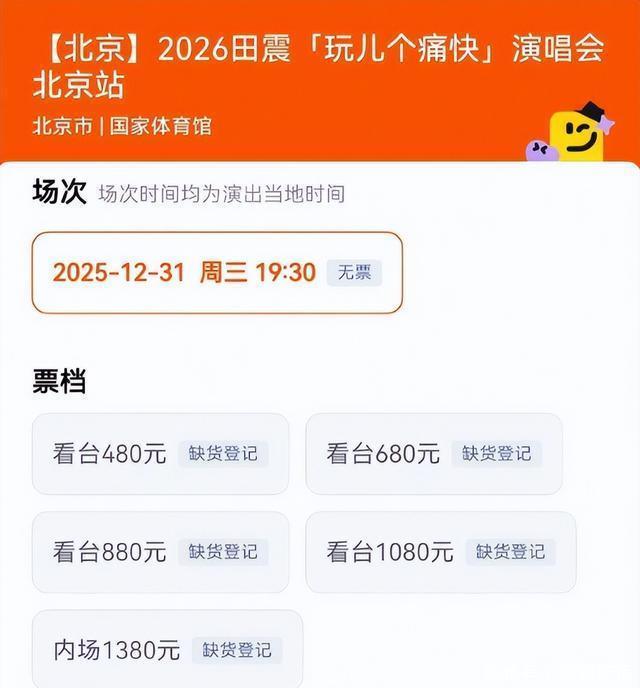Choose the 内场1380元 ticket tier

167,650
